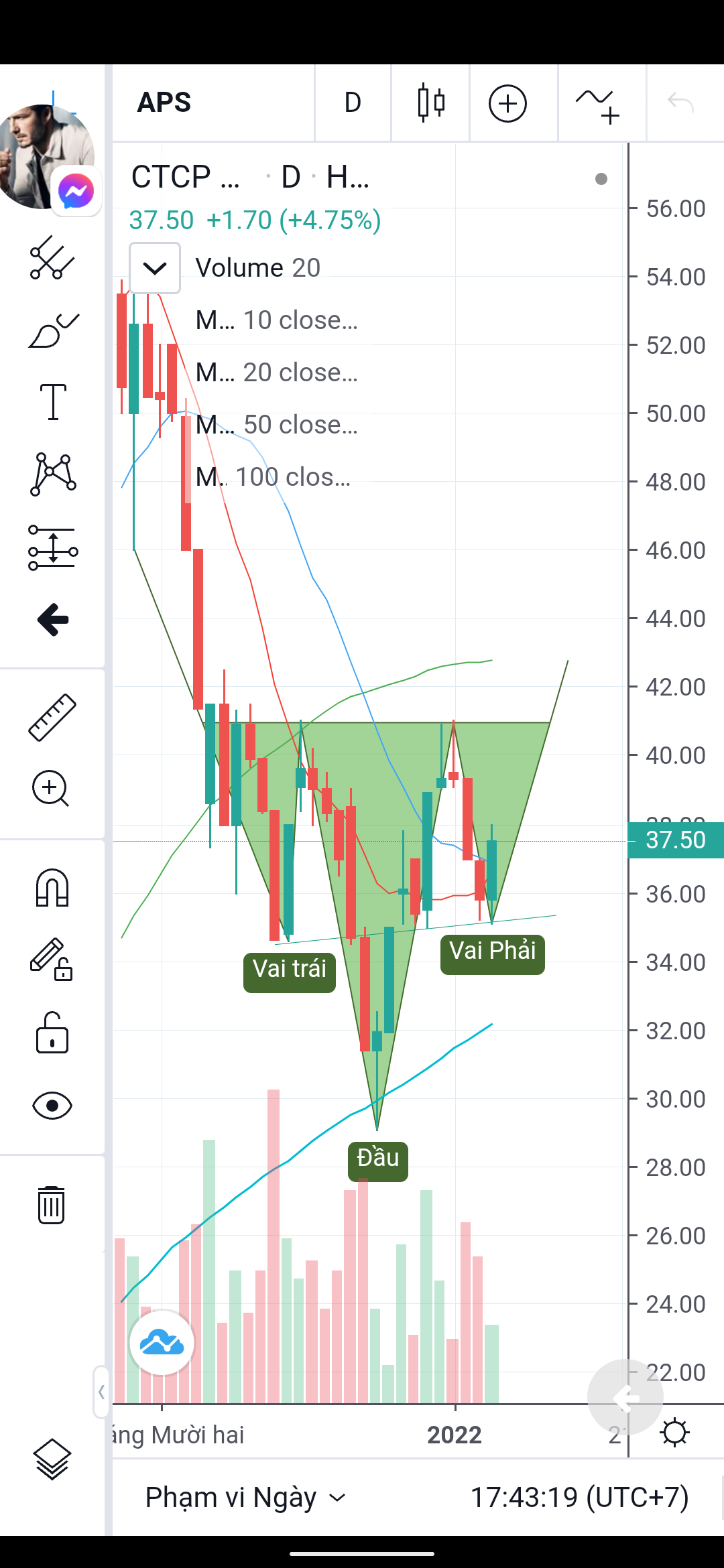This screenshot has height=1568, width=724.
Task: Toggle magnet mode
Action: 52,888
